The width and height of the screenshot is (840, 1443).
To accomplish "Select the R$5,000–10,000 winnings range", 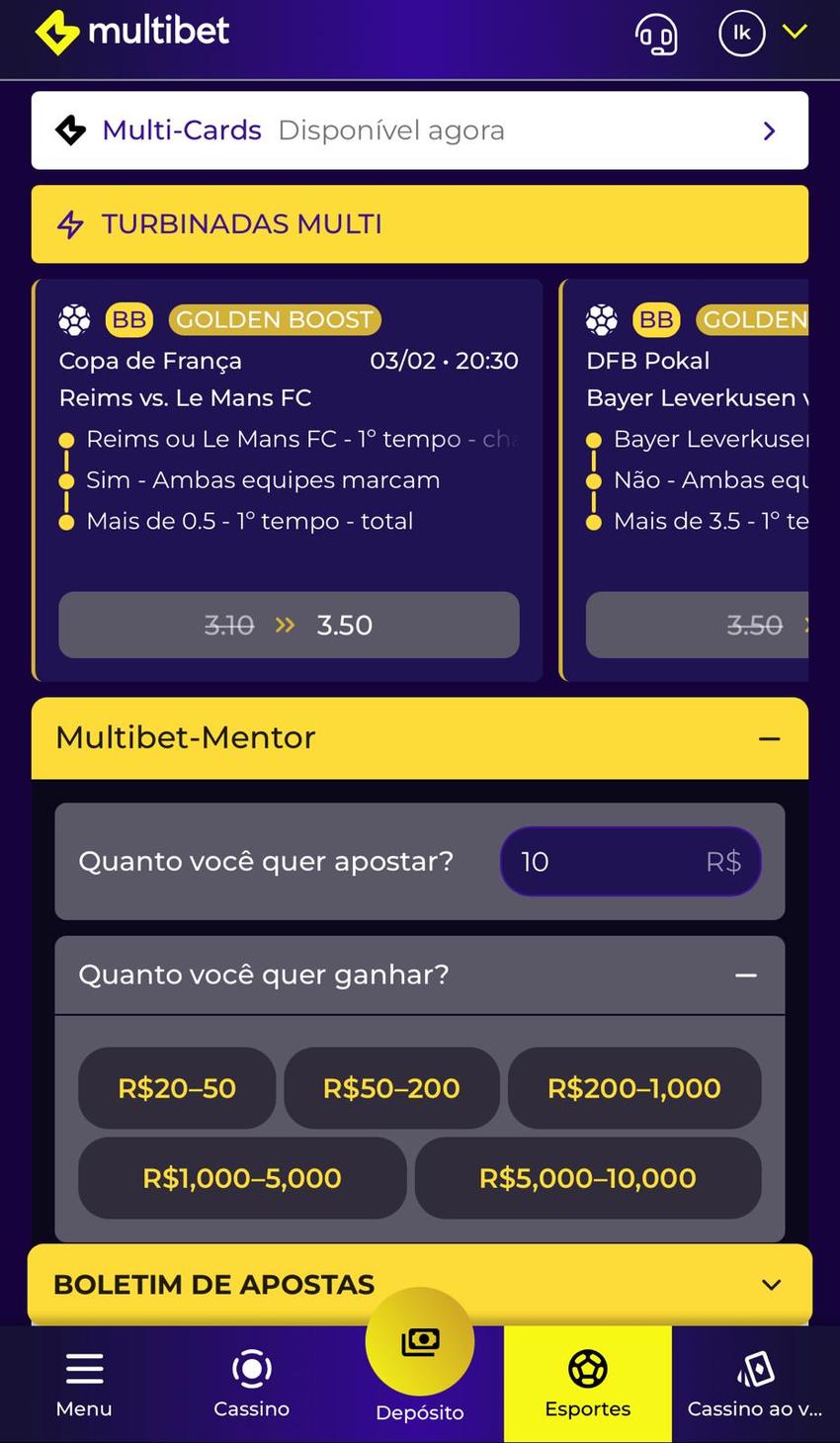I will click(x=587, y=1177).
